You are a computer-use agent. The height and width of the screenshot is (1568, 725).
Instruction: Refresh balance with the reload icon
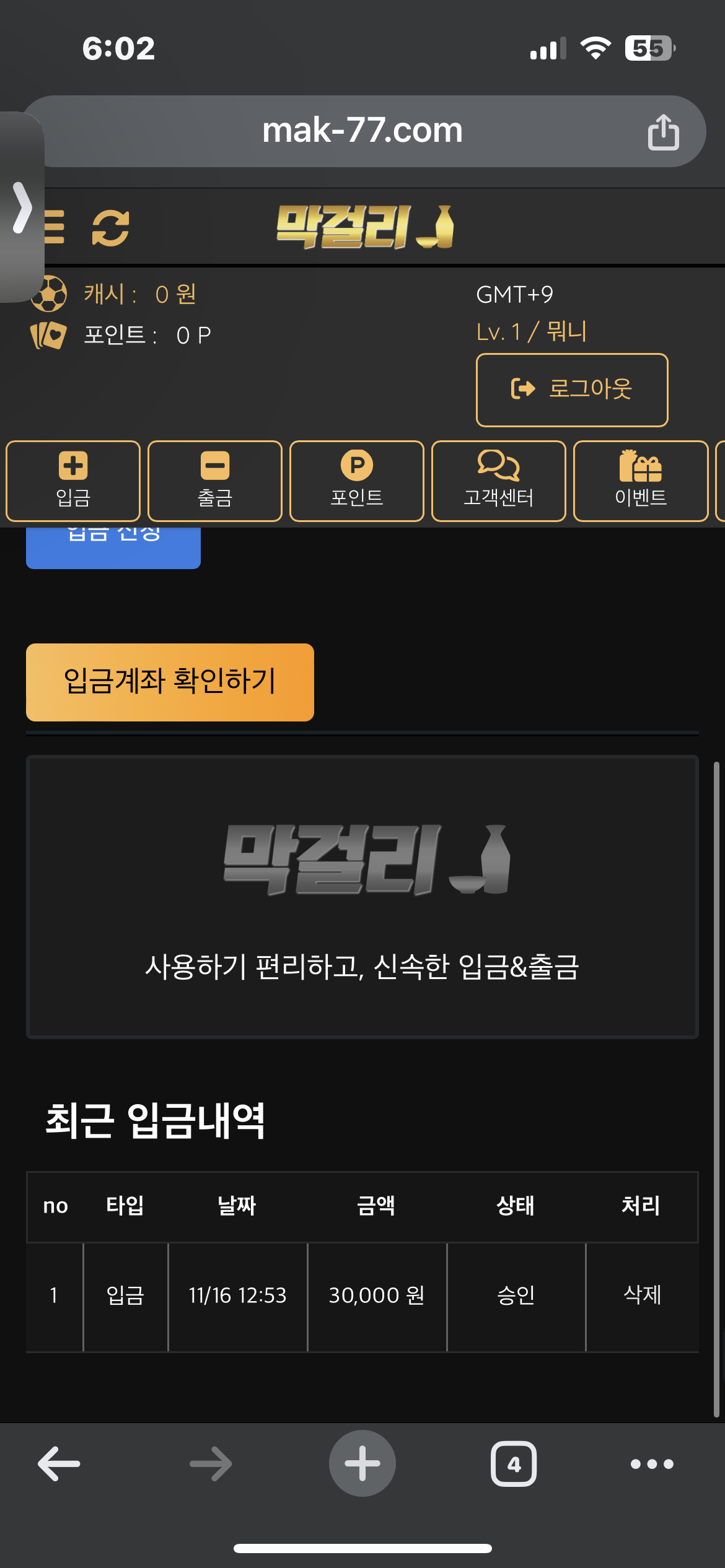coord(110,228)
